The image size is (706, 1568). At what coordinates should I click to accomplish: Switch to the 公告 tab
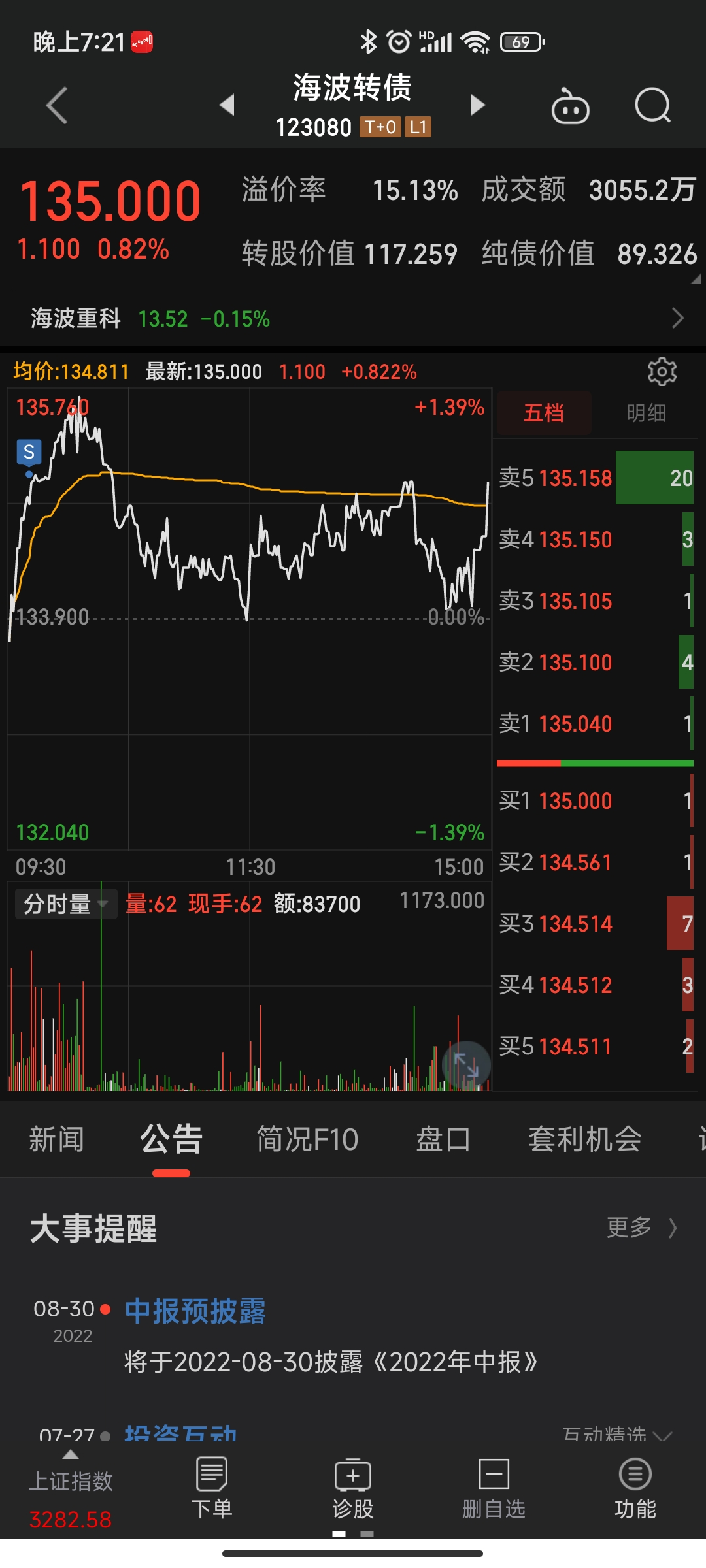(171, 1139)
